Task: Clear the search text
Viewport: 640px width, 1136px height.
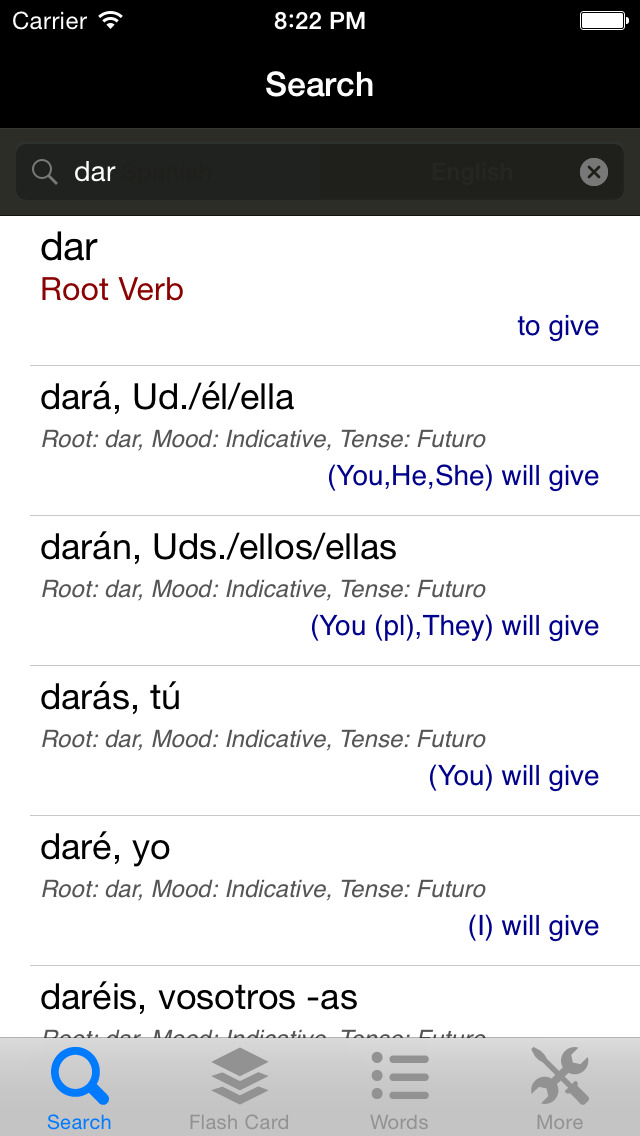Action: click(x=594, y=172)
